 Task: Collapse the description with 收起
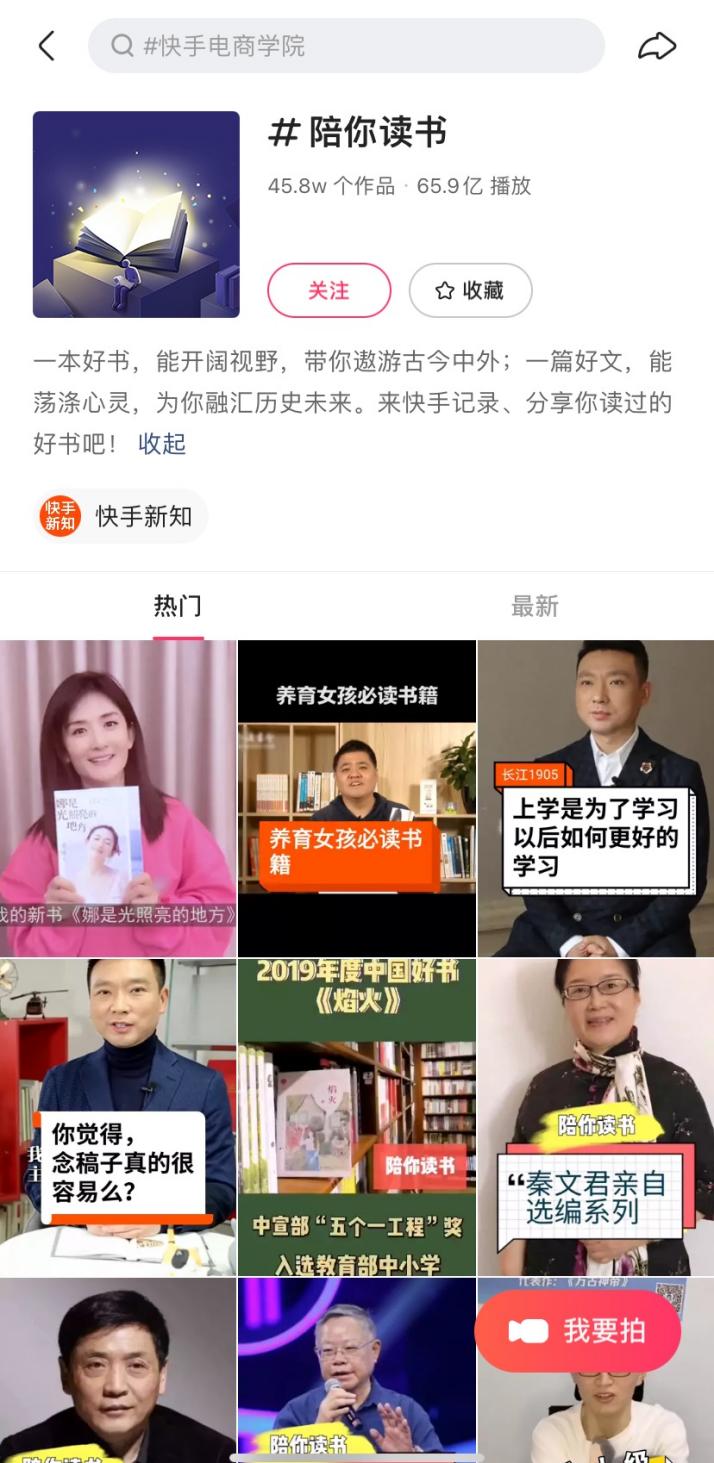point(162,444)
